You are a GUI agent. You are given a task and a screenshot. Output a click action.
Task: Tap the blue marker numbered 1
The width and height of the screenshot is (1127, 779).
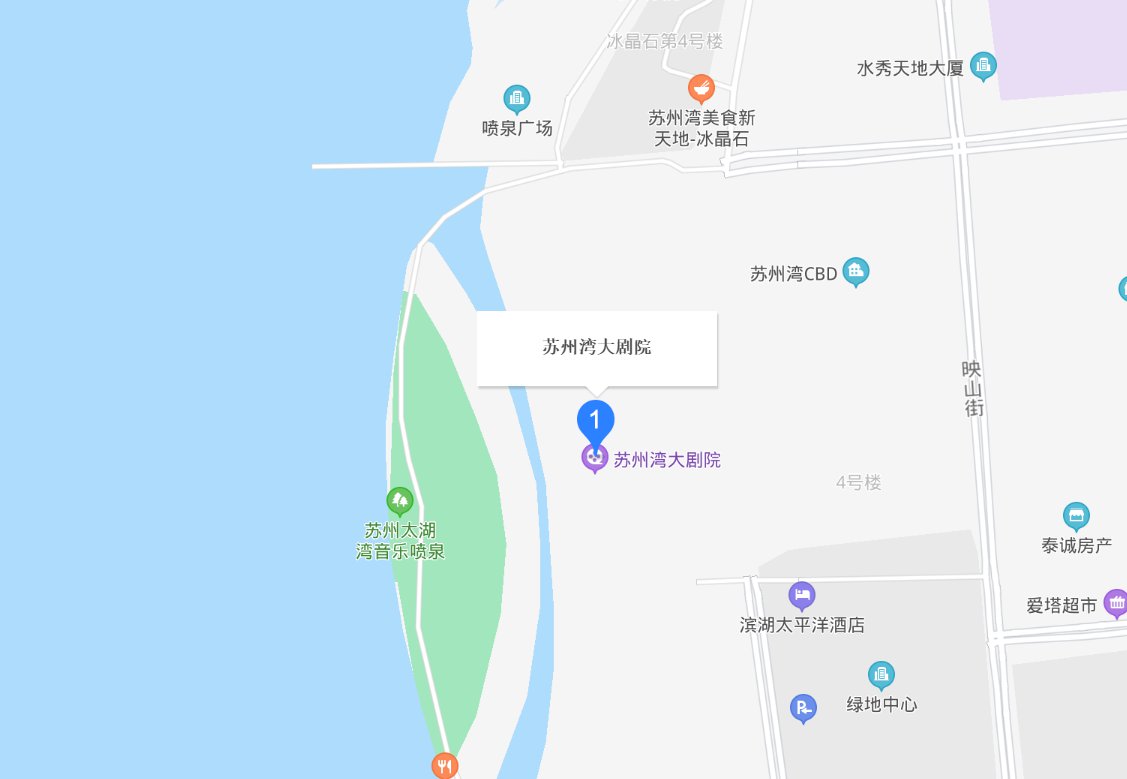(x=596, y=419)
